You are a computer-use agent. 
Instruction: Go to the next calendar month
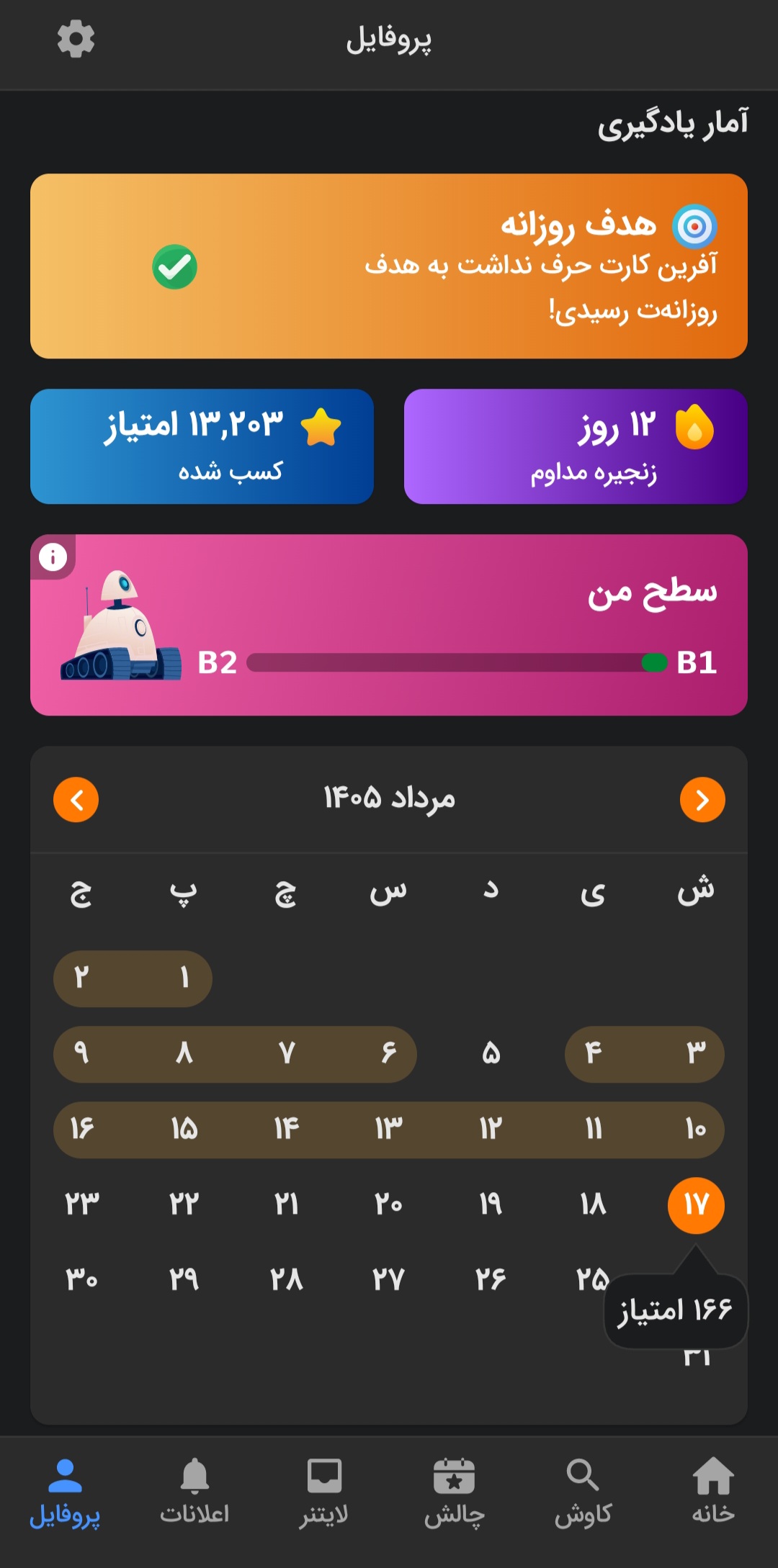coord(702,800)
